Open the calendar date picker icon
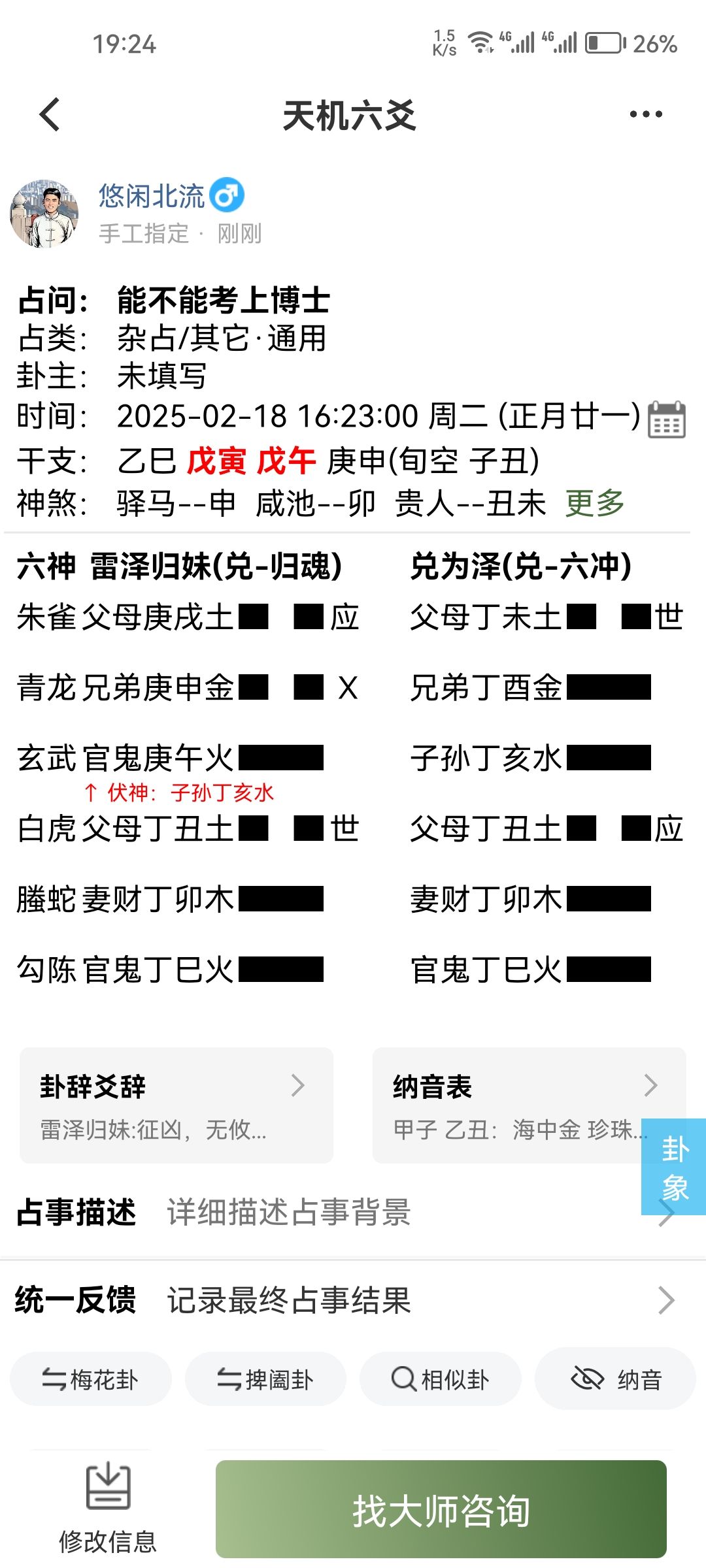This screenshot has width=706, height=1568. coord(666,419)
